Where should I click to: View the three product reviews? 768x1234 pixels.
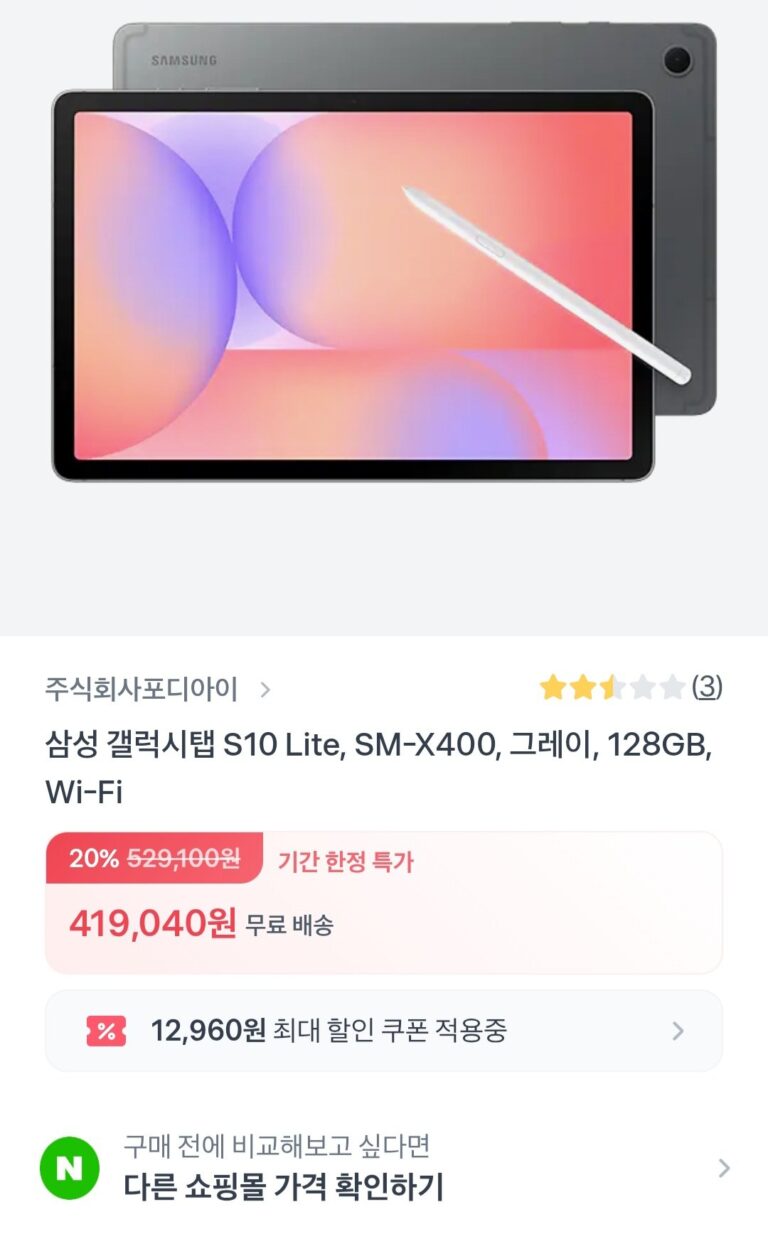tap(706, 687)
